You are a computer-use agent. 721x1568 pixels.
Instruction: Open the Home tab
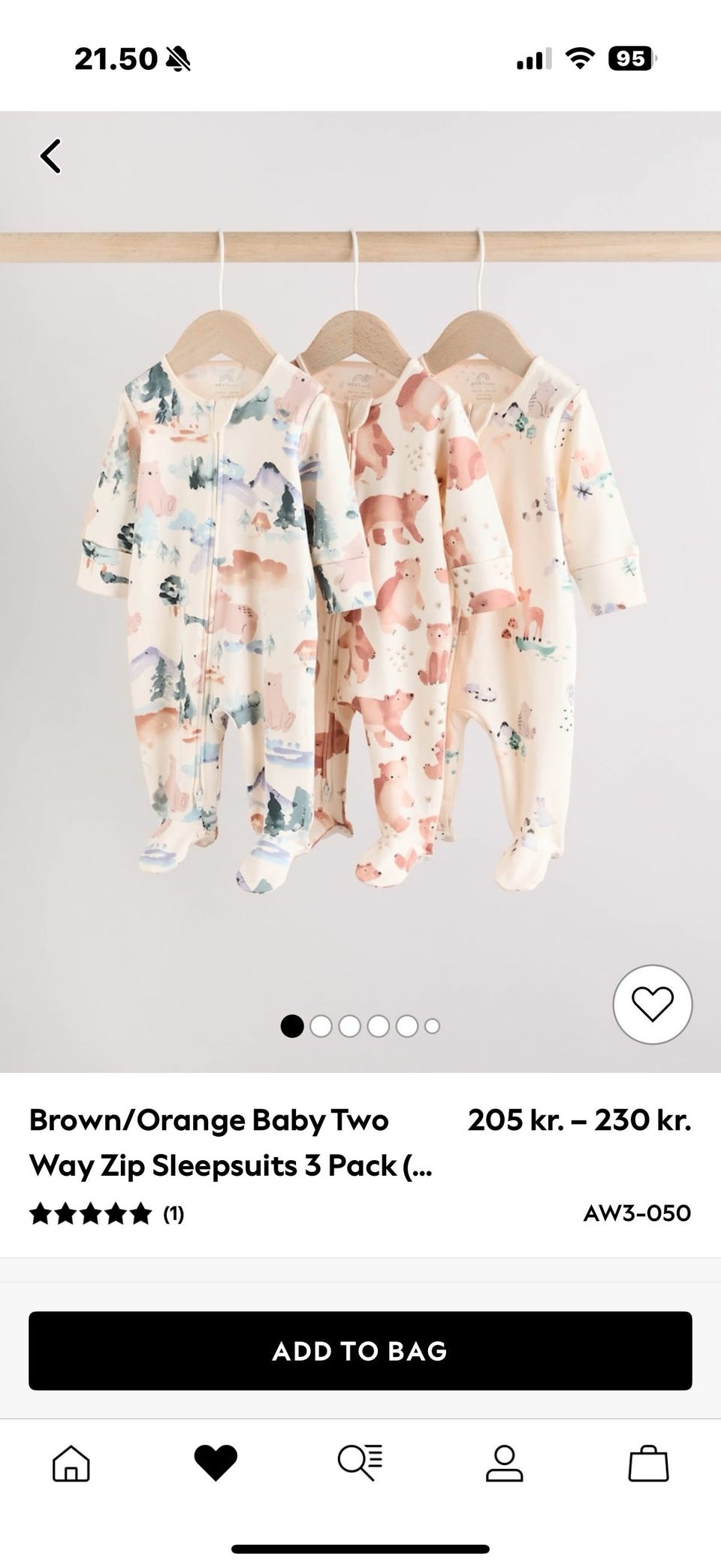(71, 1463)
